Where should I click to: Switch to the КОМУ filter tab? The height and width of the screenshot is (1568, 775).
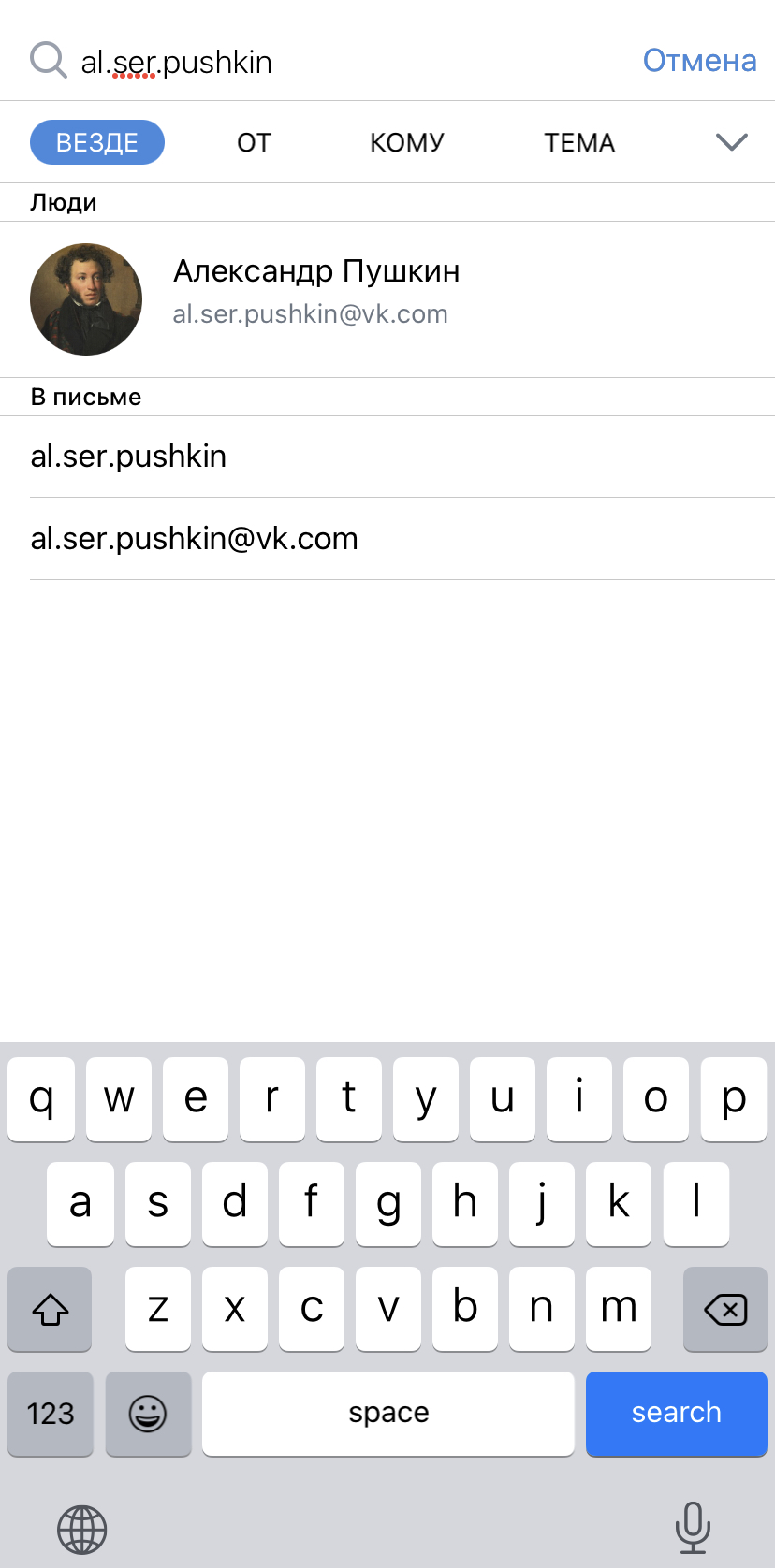pos(407,142)
